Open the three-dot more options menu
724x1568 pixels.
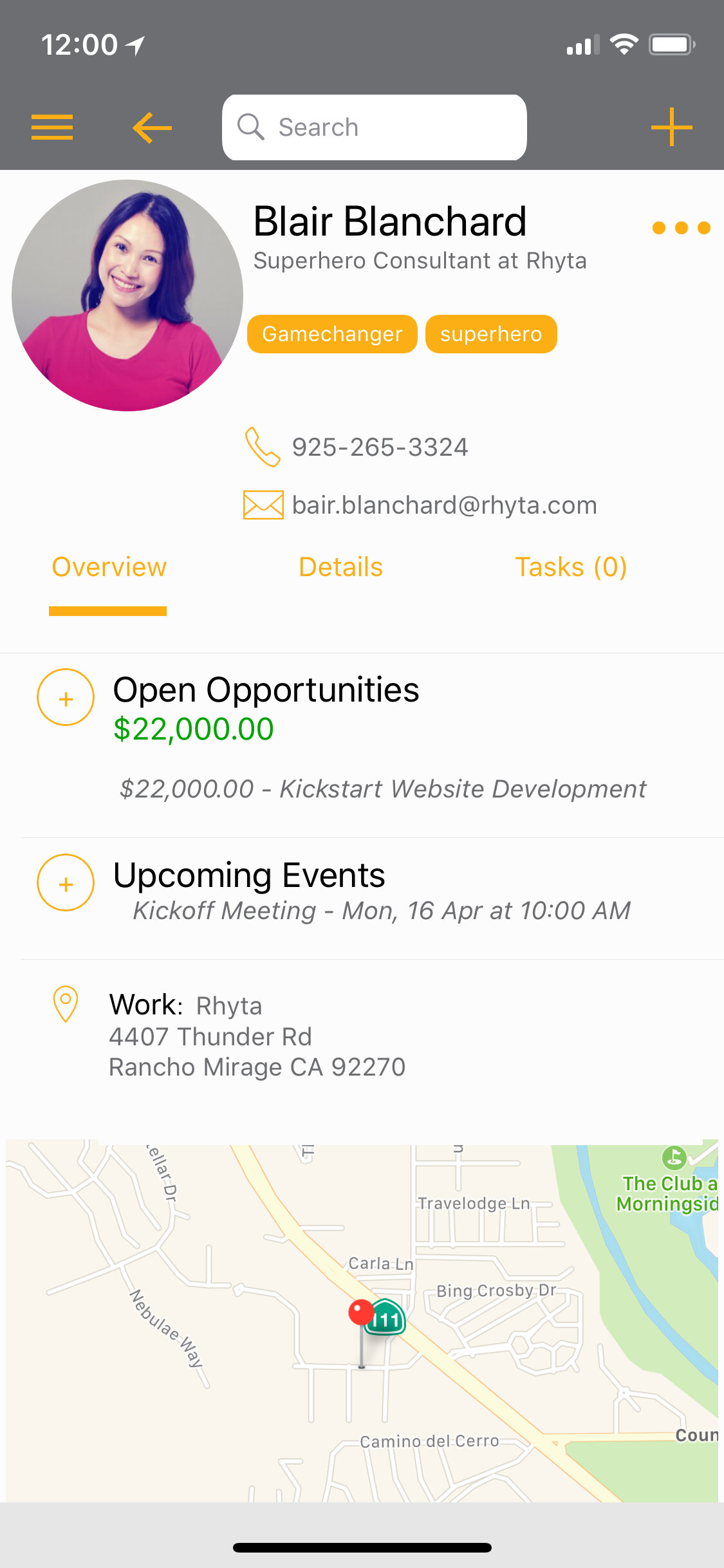click(681, 228)
